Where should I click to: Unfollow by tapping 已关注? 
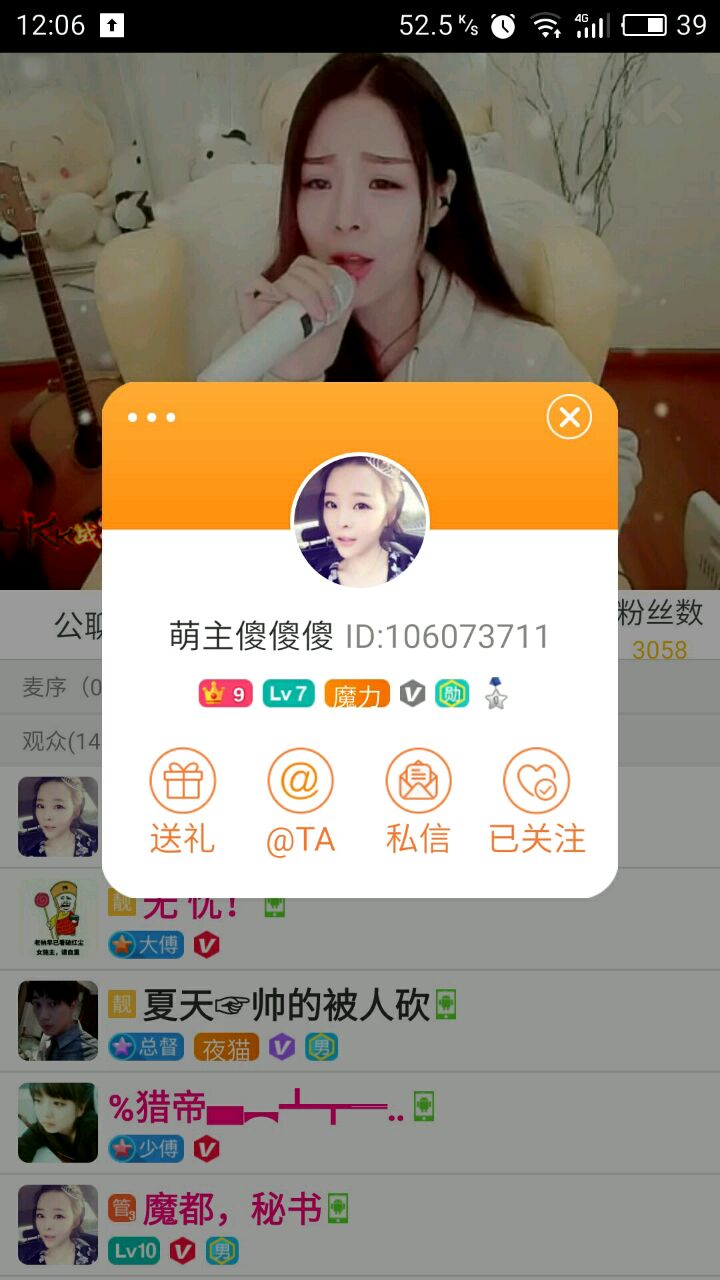[x=537, y=802]
